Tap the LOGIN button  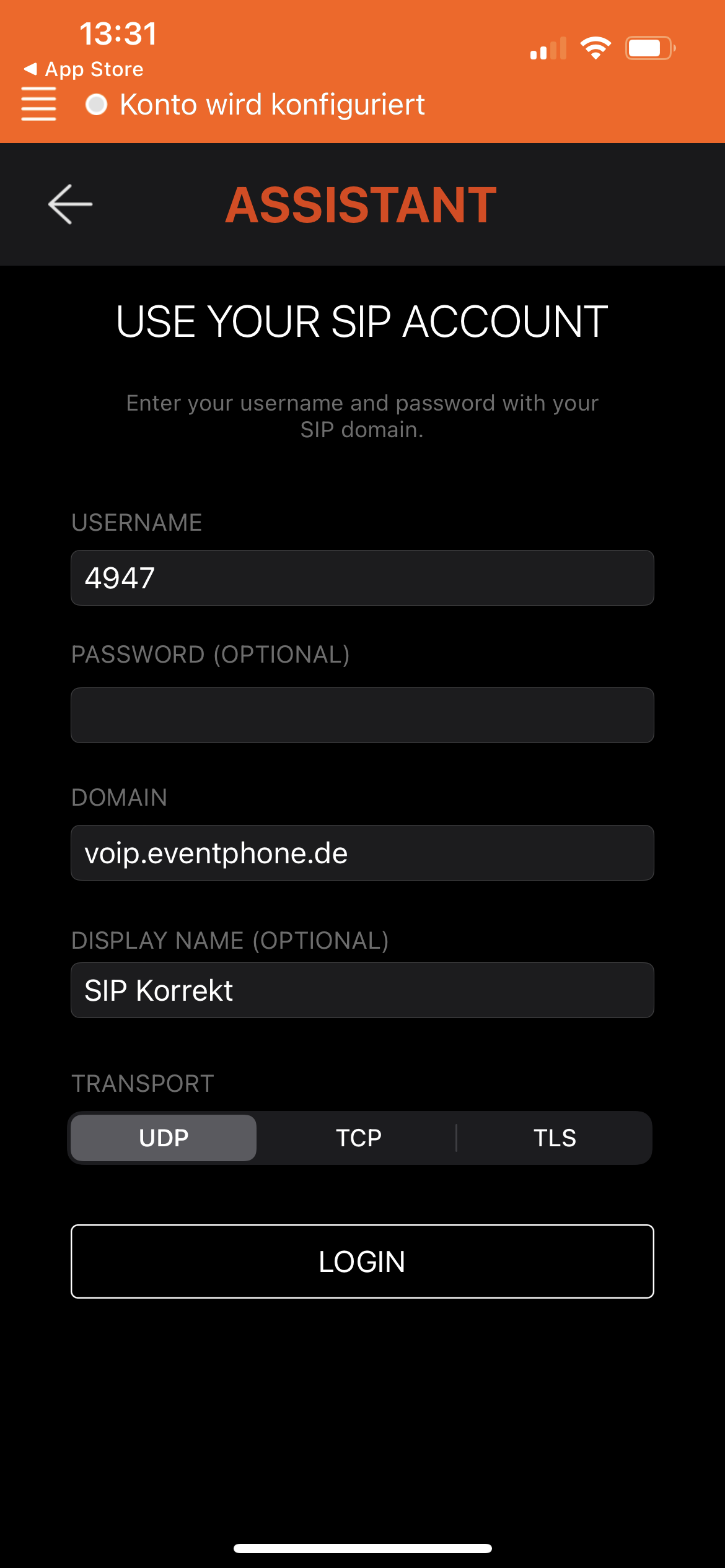[x=362, y=1261]
